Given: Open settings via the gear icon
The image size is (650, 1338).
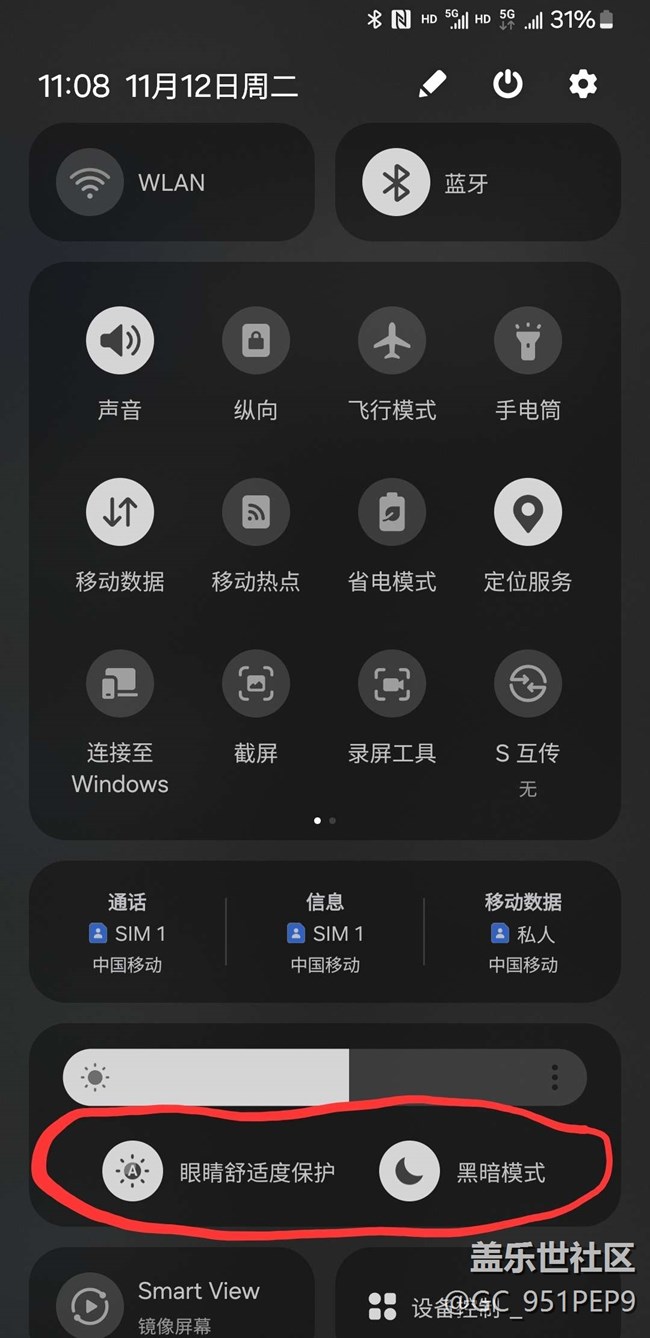Looking at the screenshot, I should click(x=583, y=85).
